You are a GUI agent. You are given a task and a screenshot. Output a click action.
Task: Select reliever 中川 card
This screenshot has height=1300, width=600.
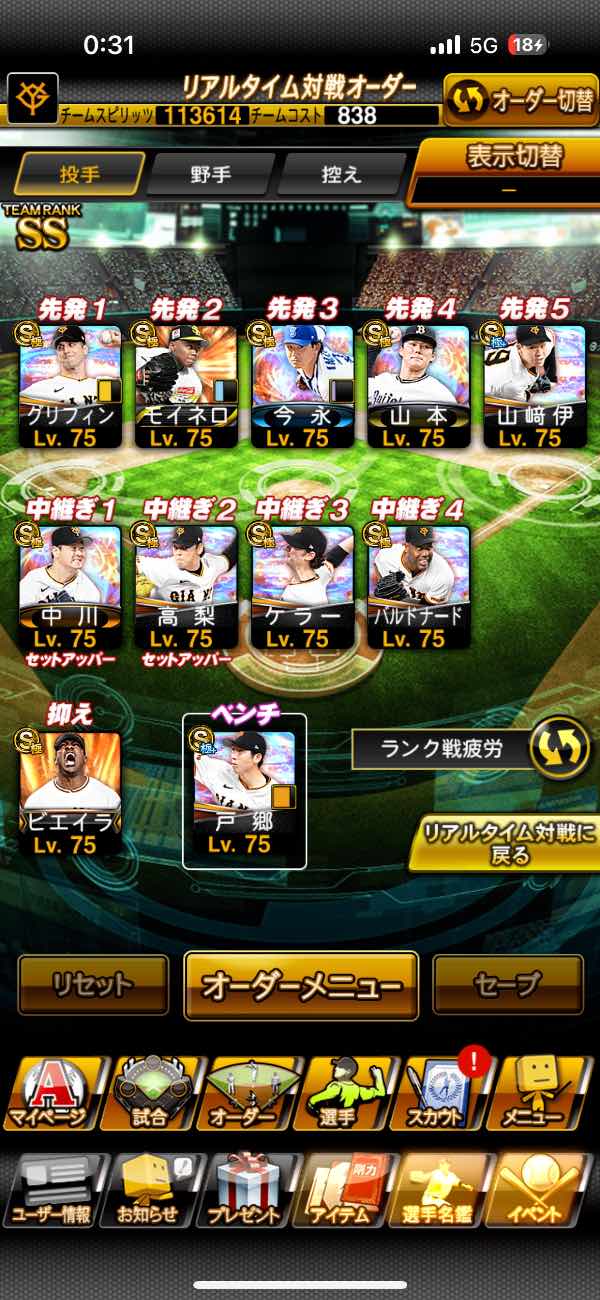coord(70,587)
